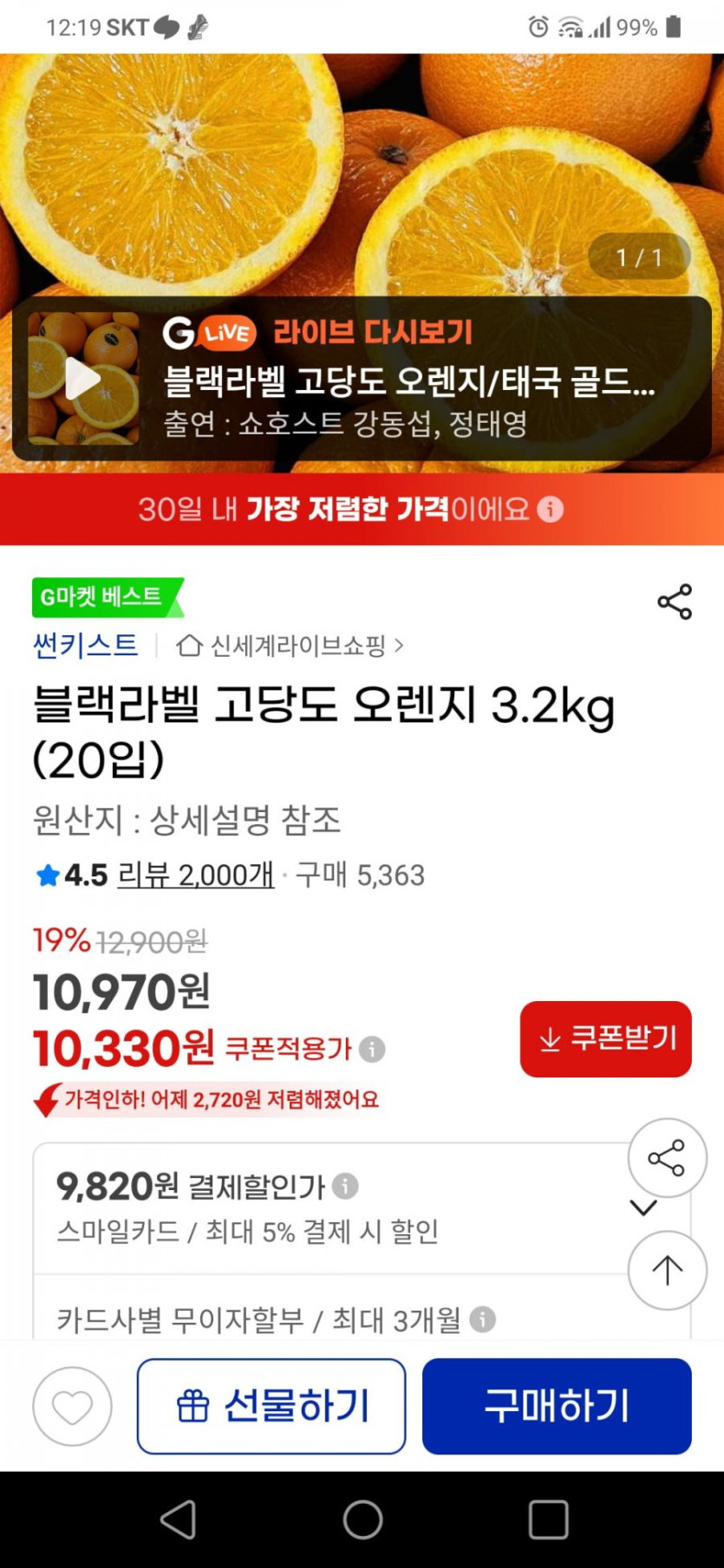Tap the floating share icon above the arrow
The width and height of the screenshot is (724, 1568).
(x=667, y=1159)
